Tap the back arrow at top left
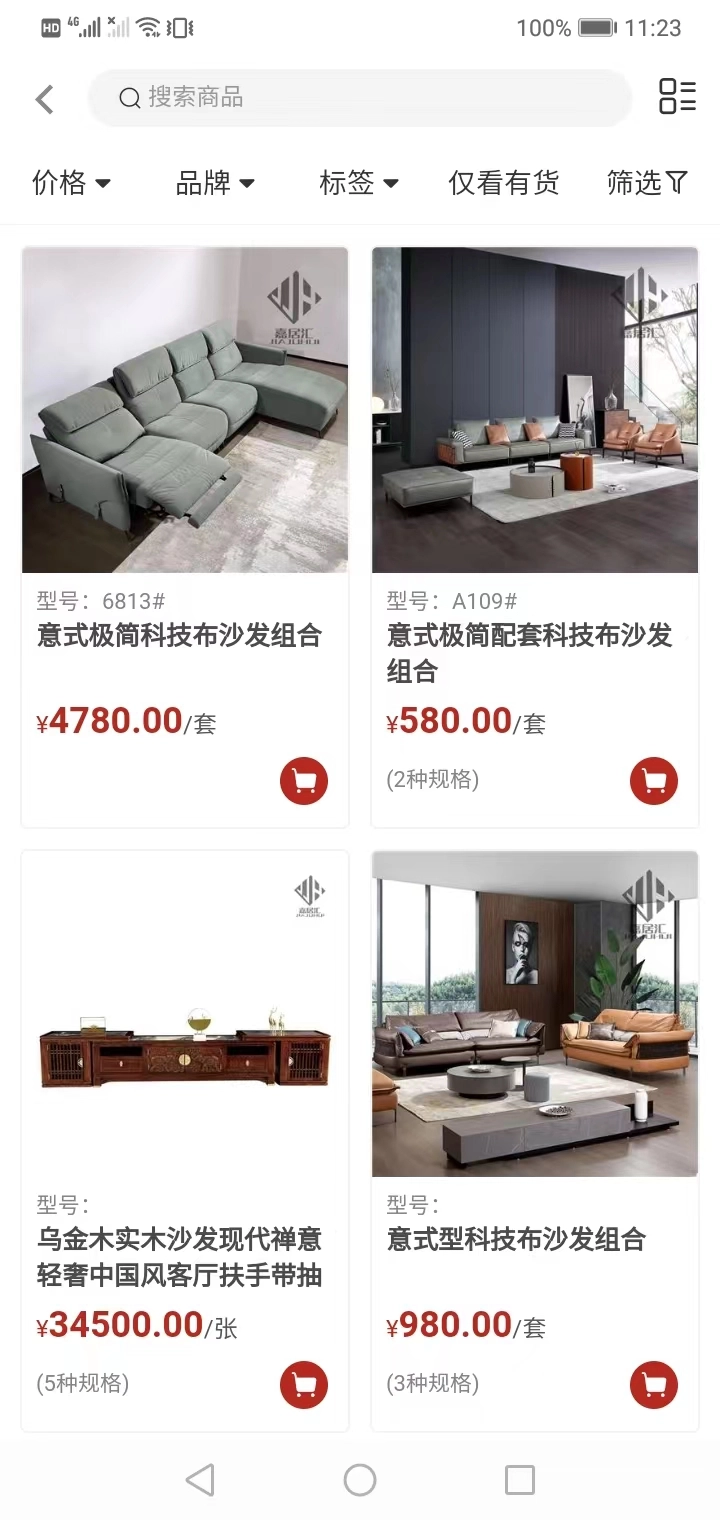Screen dimensions: 720x1520 pos(43,98)
